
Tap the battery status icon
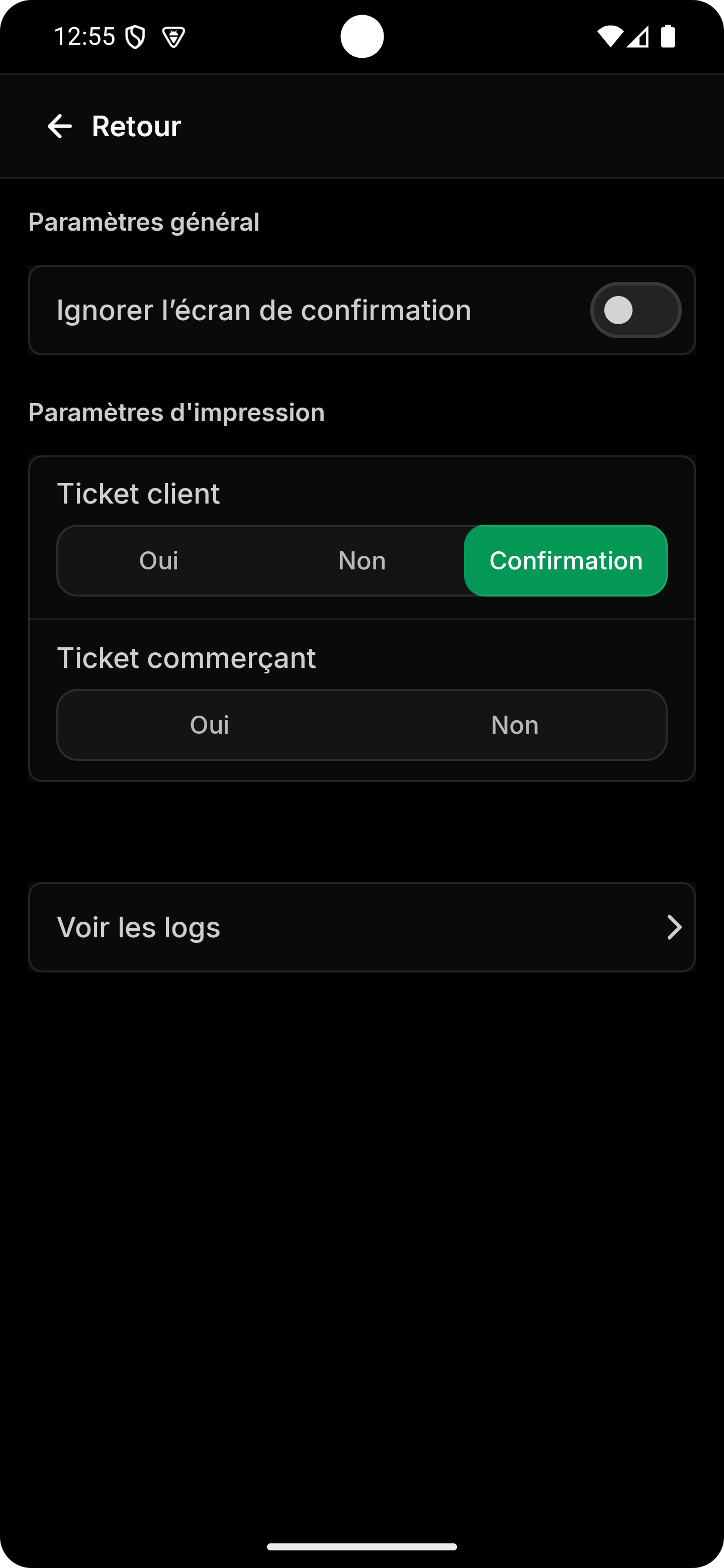(x=668, y=37)
